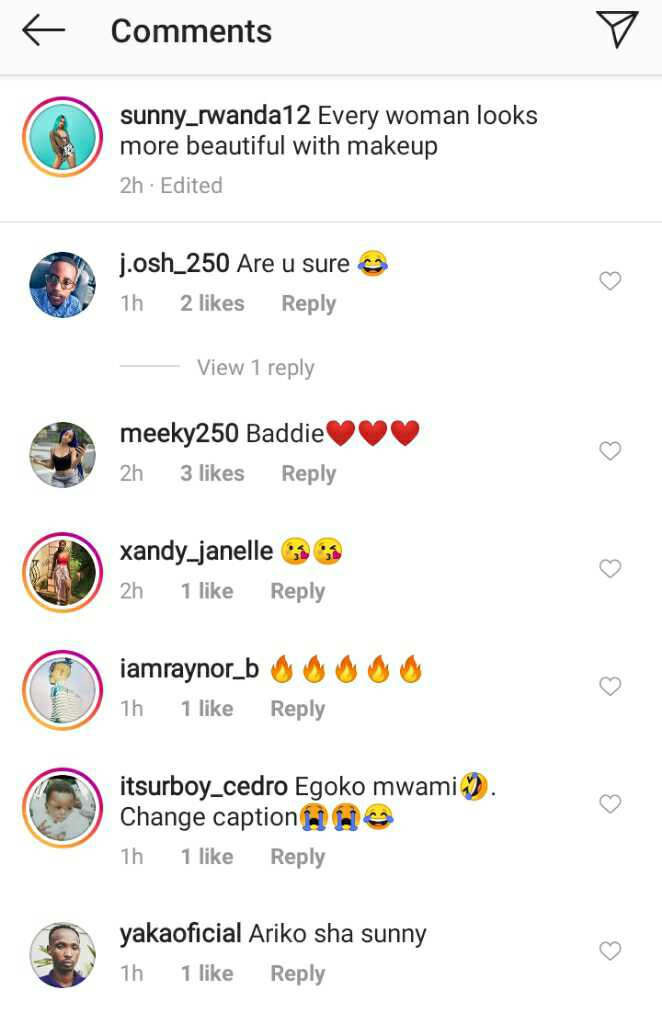Reply to meeky250's comment
Screen dimensions: 662x1018
pyautogui.click(x=308, y=474)
